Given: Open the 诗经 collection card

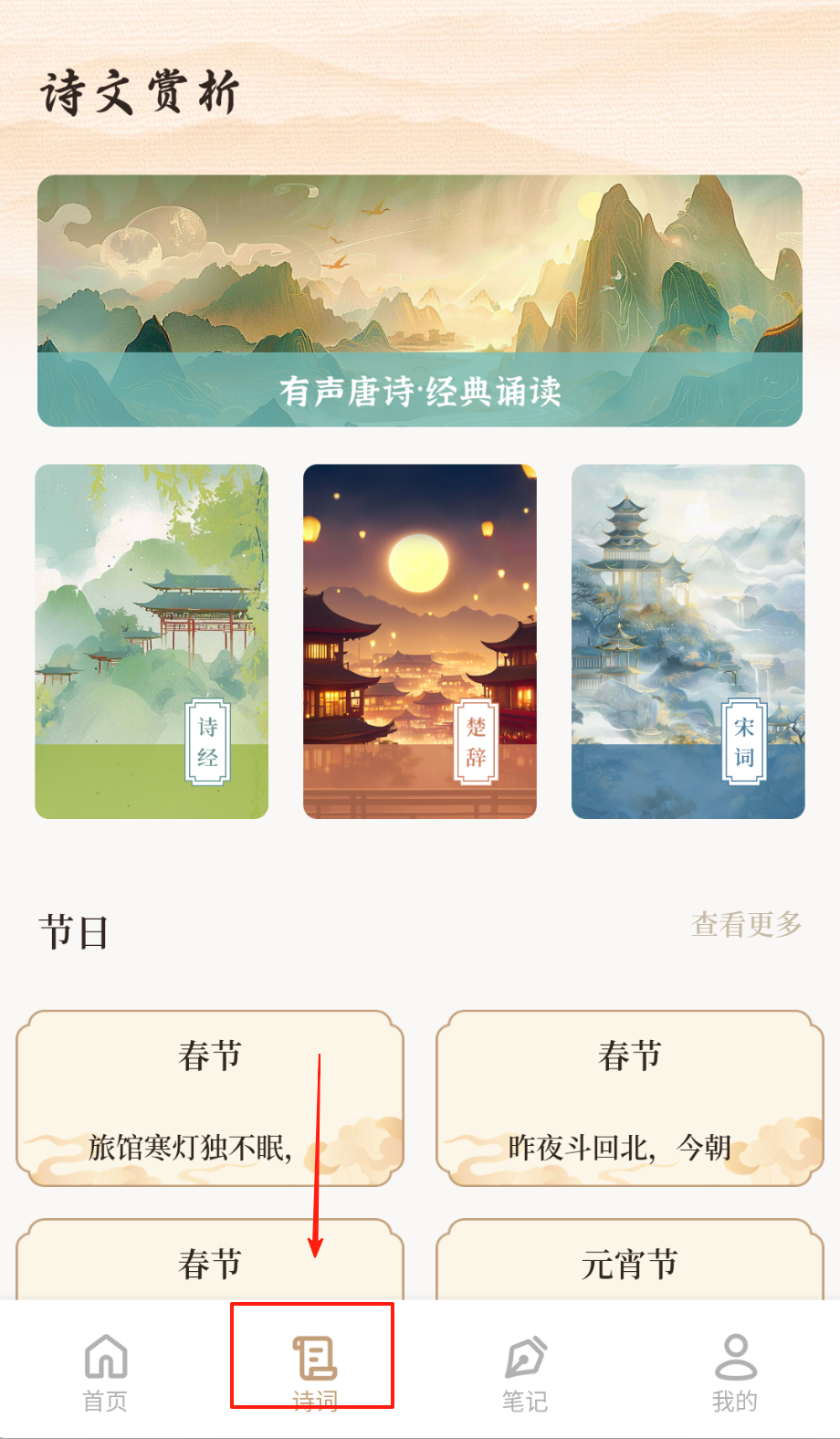Looking at the screenshot, I should pos(152,641).
